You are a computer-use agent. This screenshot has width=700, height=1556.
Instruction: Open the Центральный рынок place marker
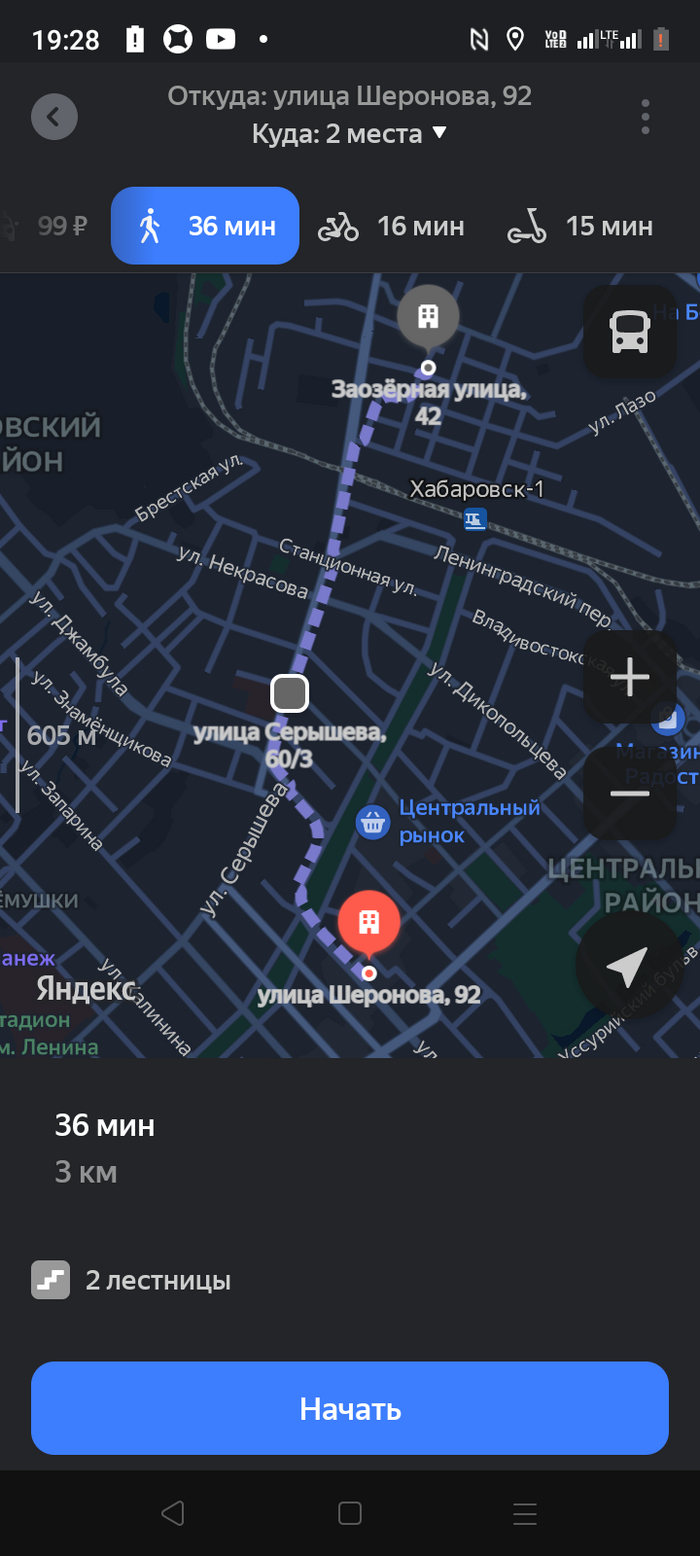(373, 823)
